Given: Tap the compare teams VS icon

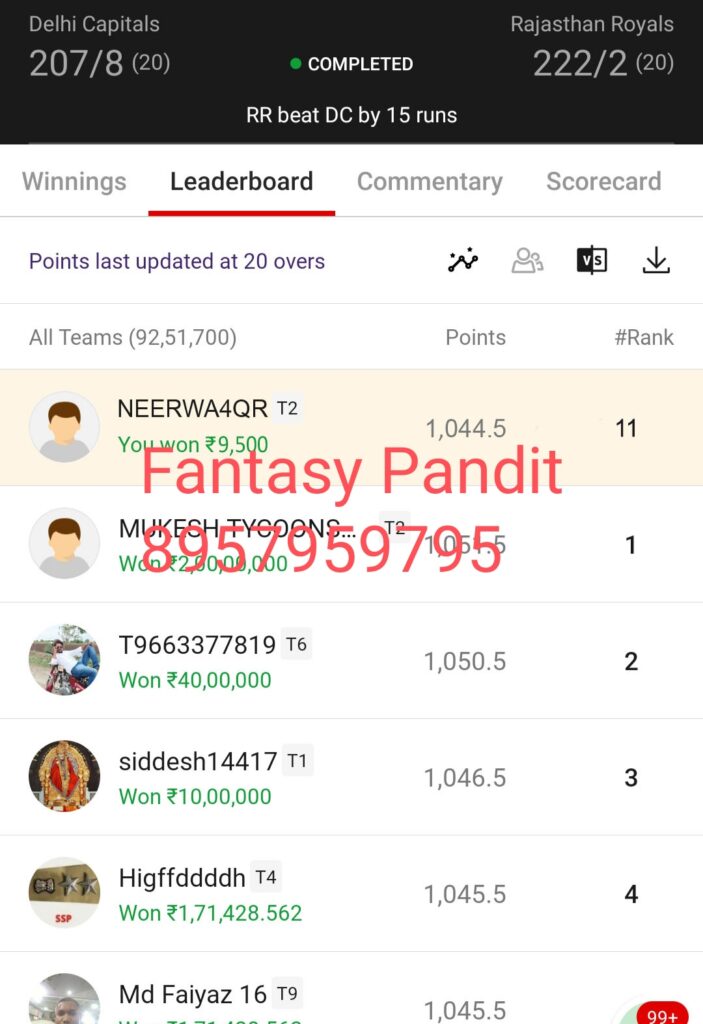Looking at the screenshot, I should (591, 261).
